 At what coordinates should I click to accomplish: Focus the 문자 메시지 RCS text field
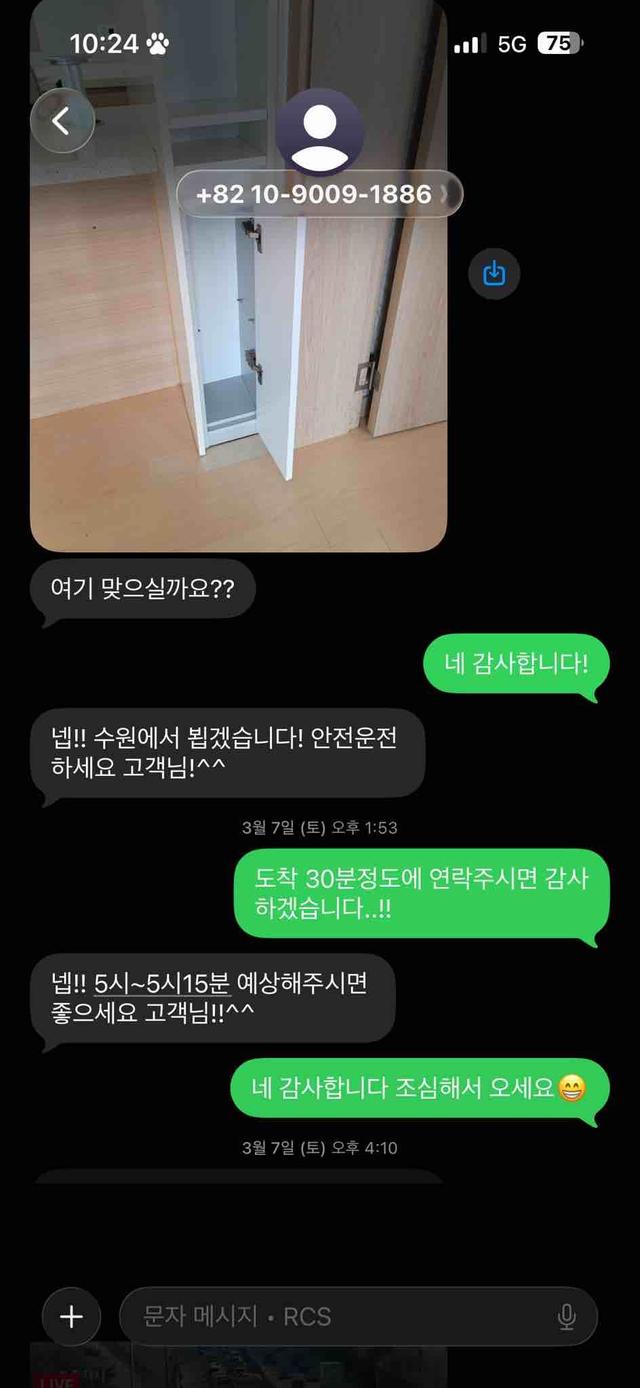click(340, 1316)
